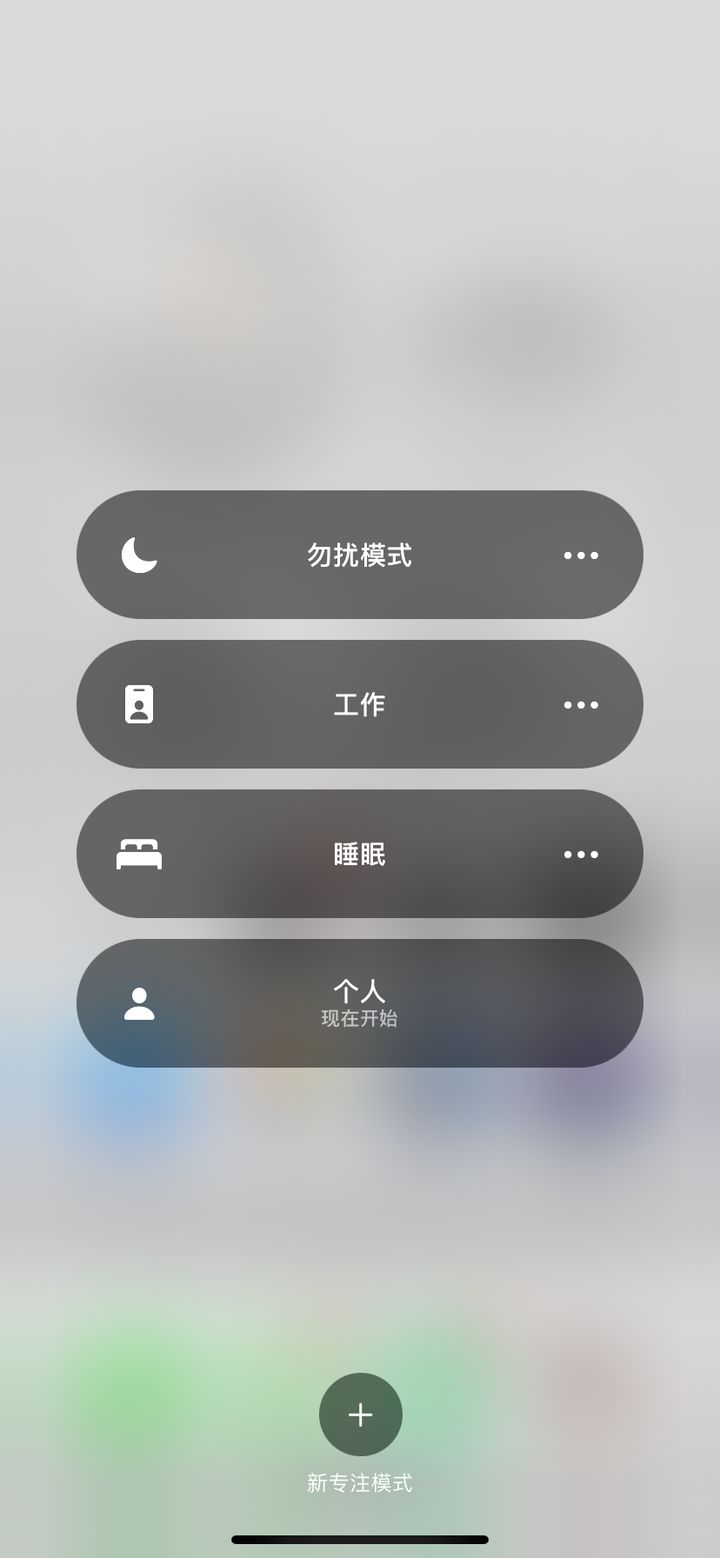This screenshot has height=1558, width=720.
Task: Tap the plus icon to create new focus
Action: [x=360, y=1414]
